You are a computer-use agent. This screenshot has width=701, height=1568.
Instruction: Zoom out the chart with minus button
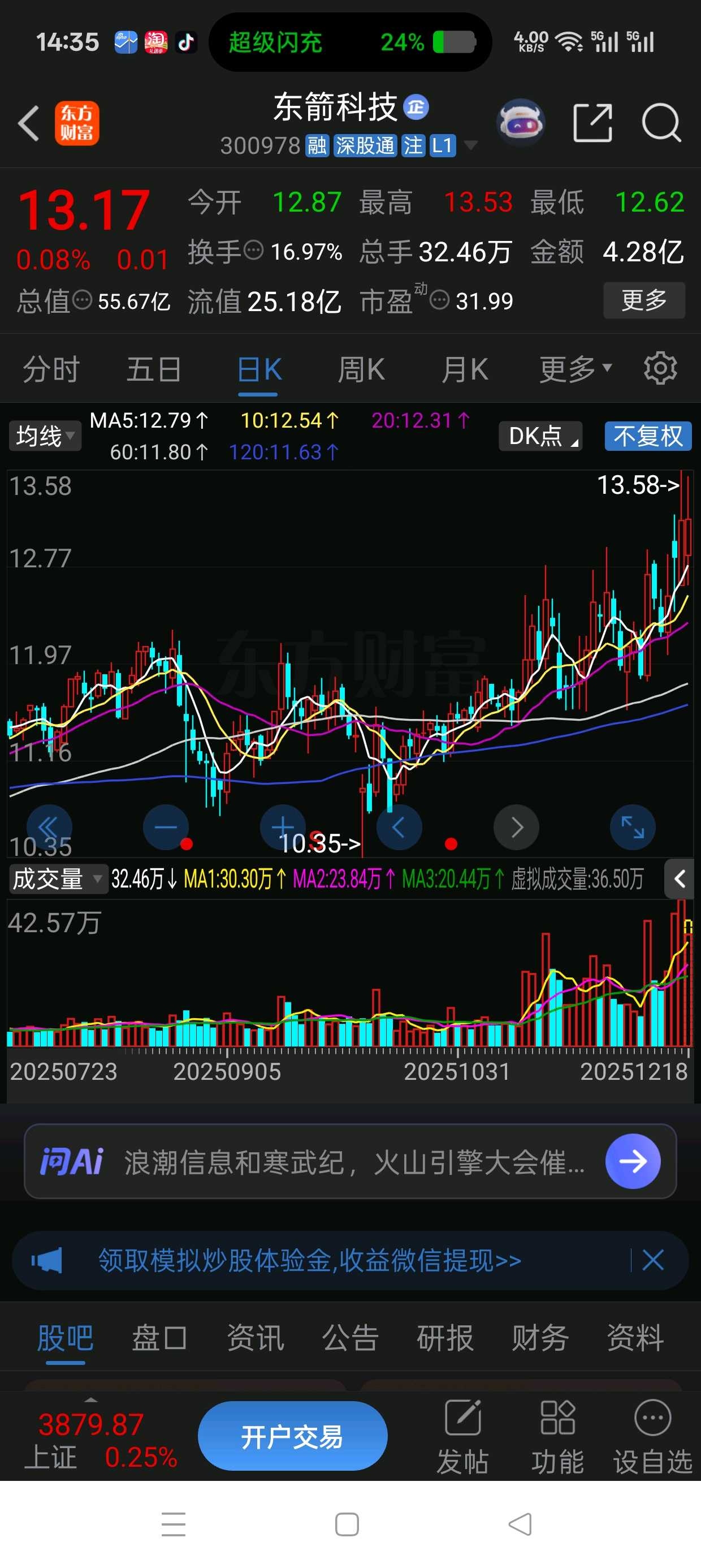tap(166, 827)
